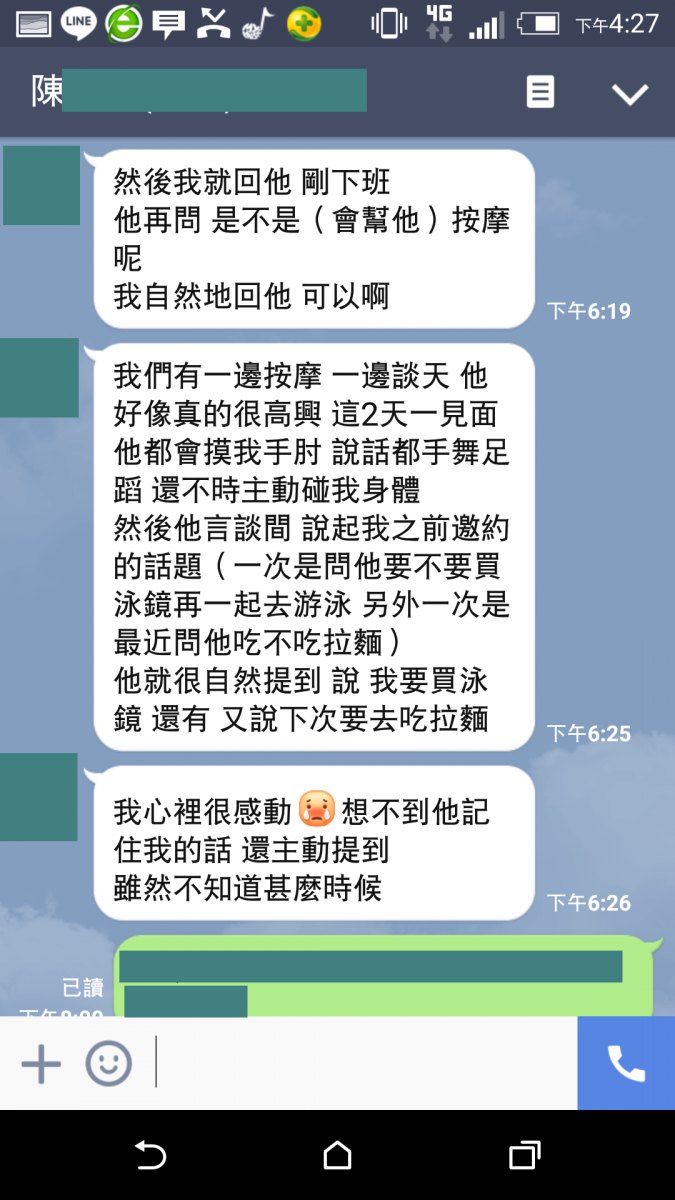The width and height of the screenshot is (675, 1200).
Task: Open the emoji sticker picker
Action: click(108, 1064)
